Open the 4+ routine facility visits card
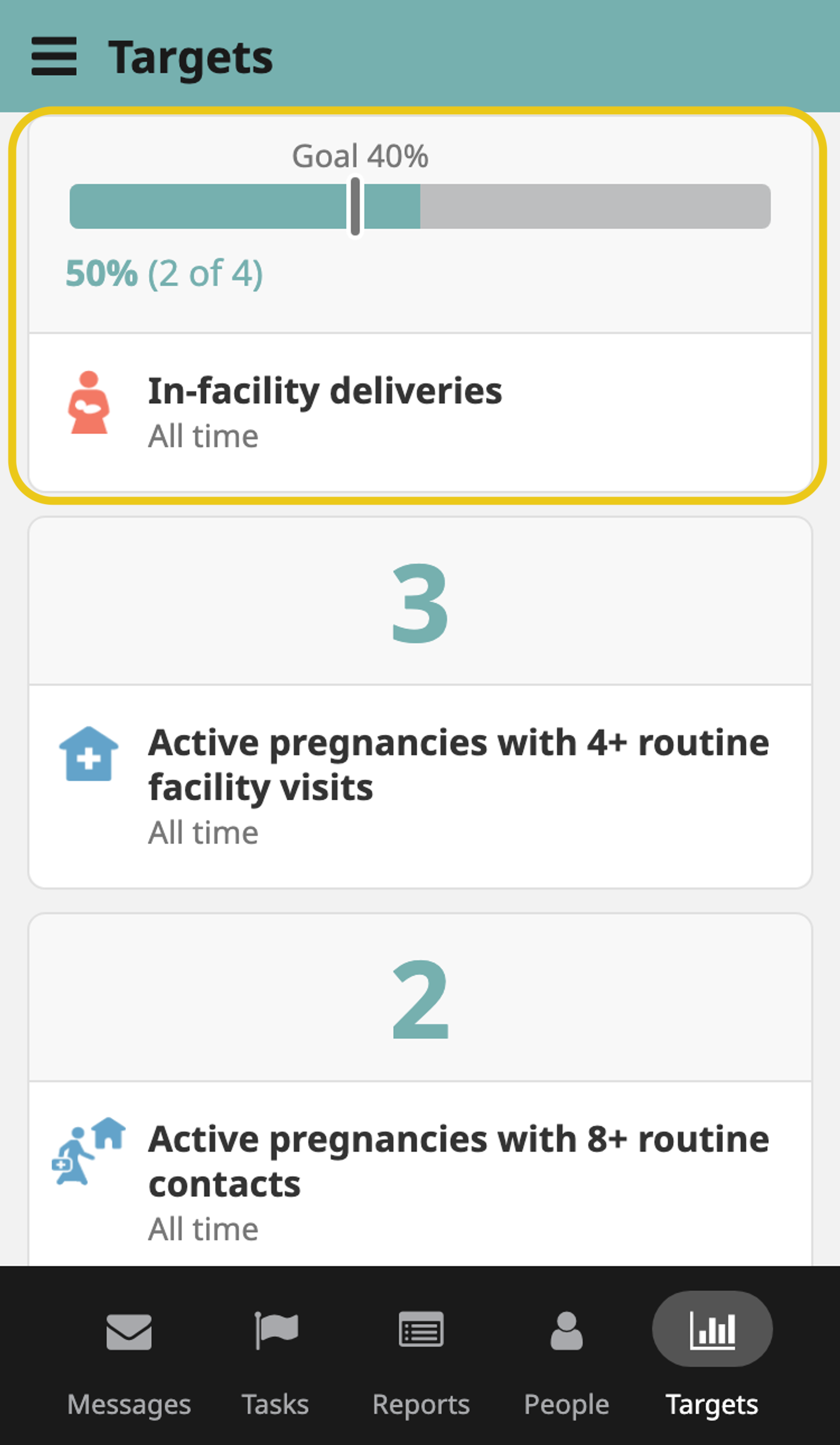 click(419, 702)
